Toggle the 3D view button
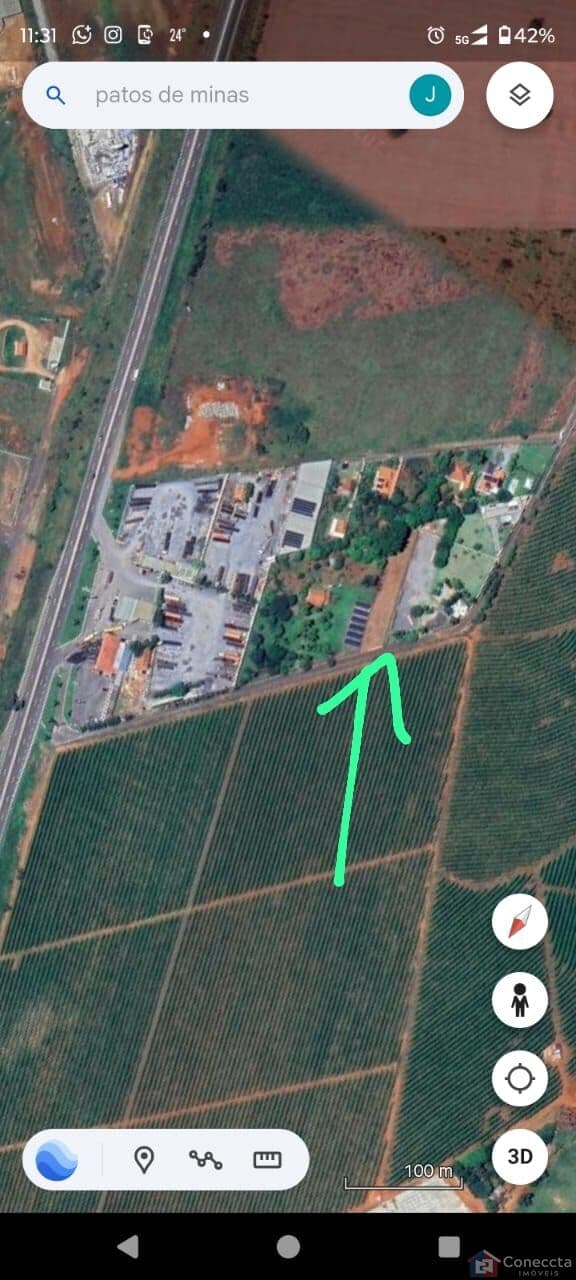The height and width of the screenshot is (1280, 576). [520, 1157]
